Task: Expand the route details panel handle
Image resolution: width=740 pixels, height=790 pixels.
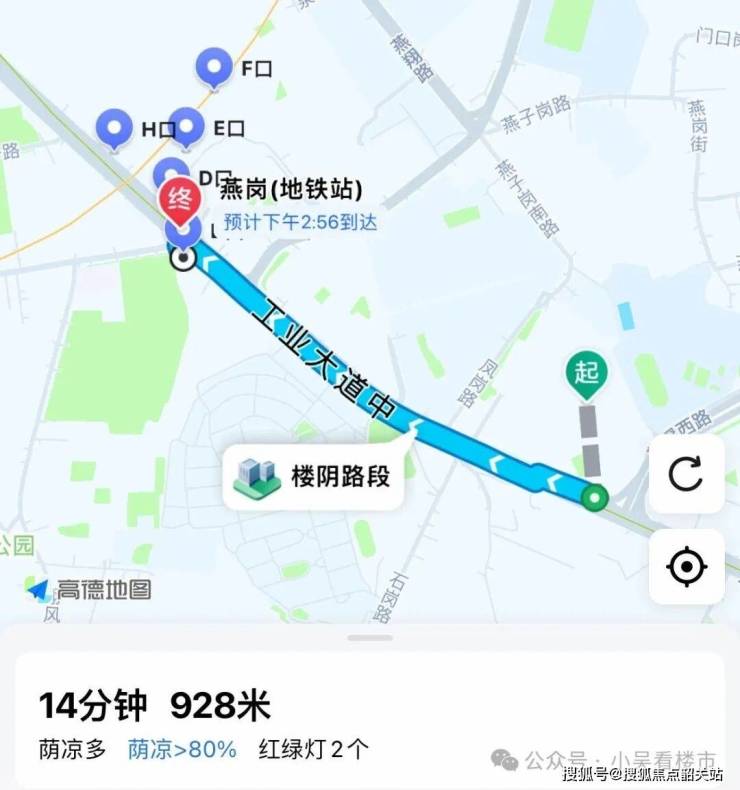Action: coord(371,637)
